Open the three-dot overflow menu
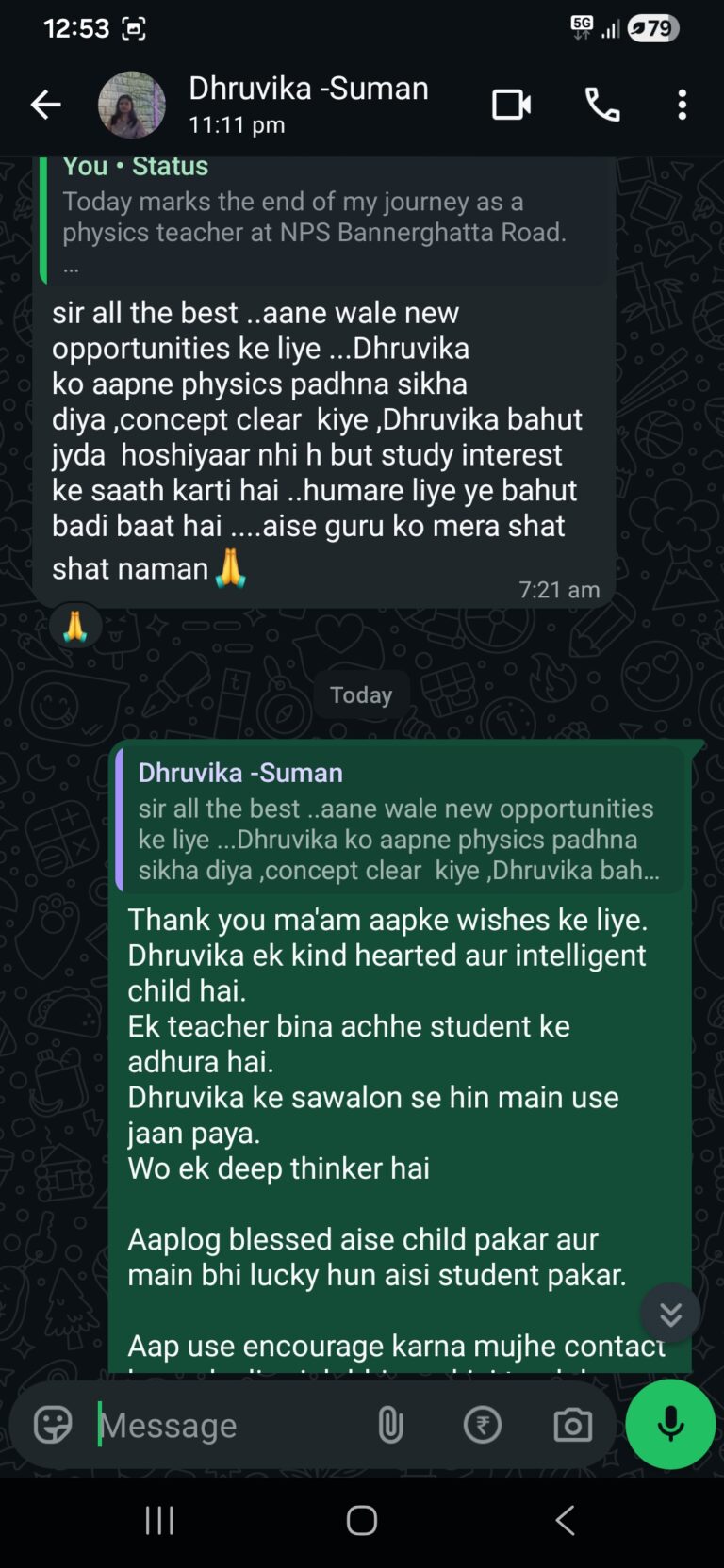 683,105
